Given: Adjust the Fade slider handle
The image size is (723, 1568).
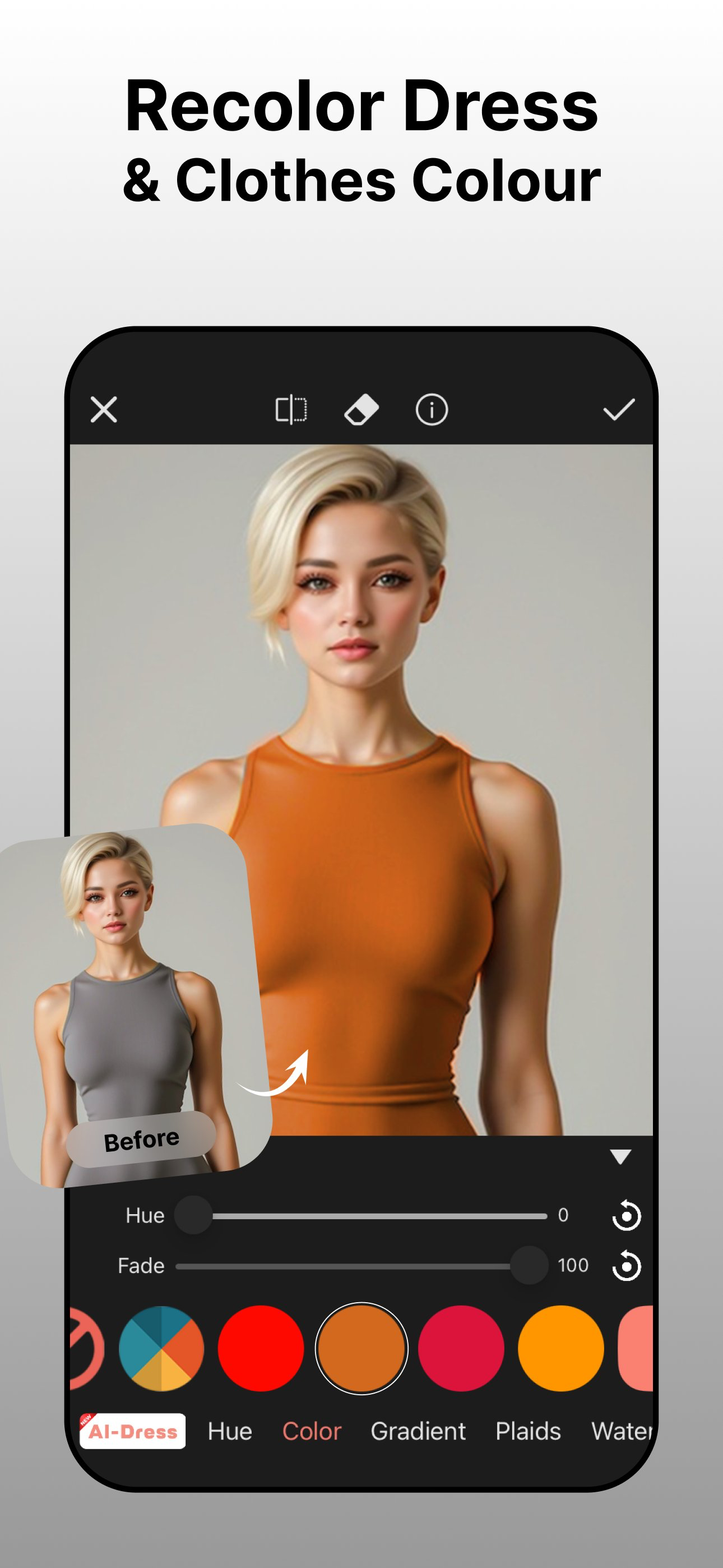Looking at the screenshot, I should [531, 1265].
